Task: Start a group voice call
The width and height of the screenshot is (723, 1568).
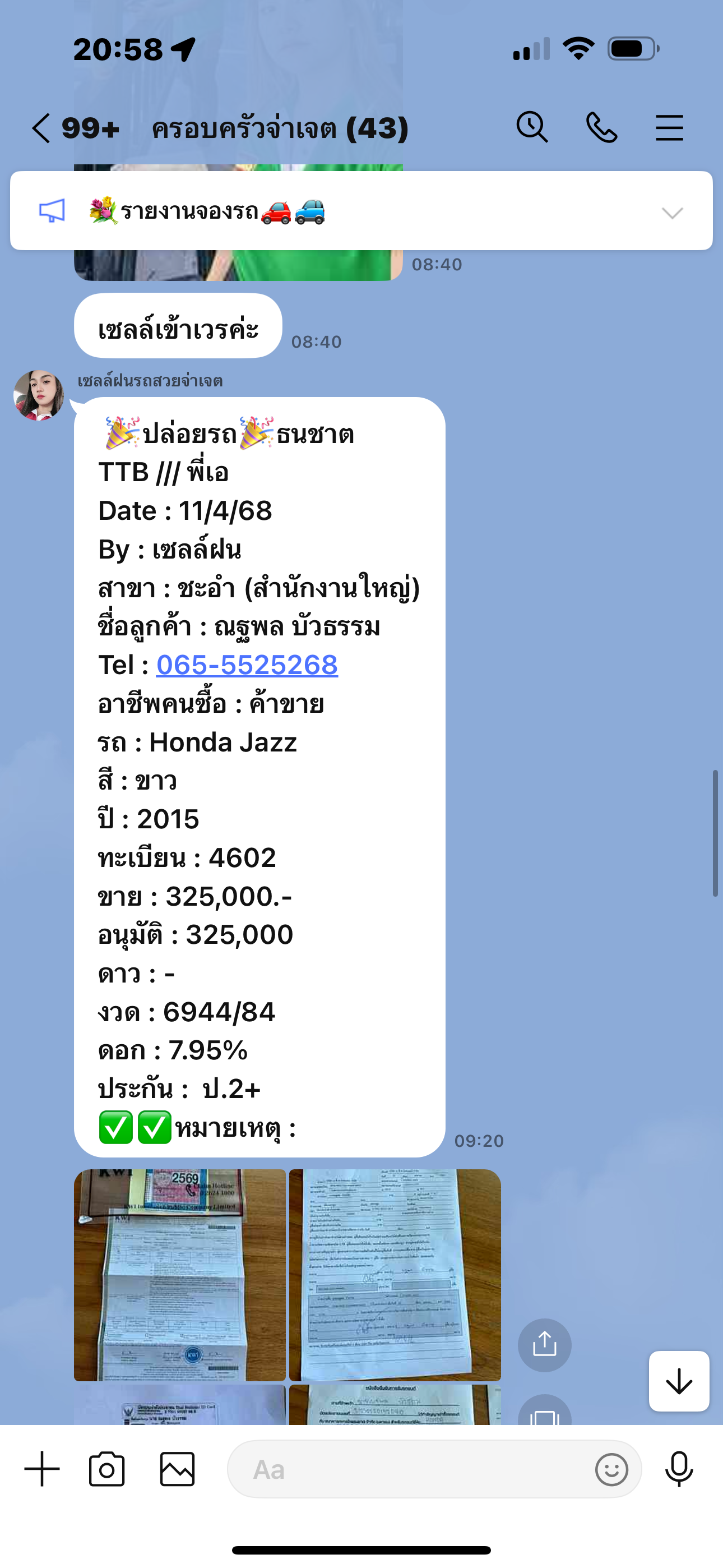Action: pyautogui.click(x=601, y=127)
